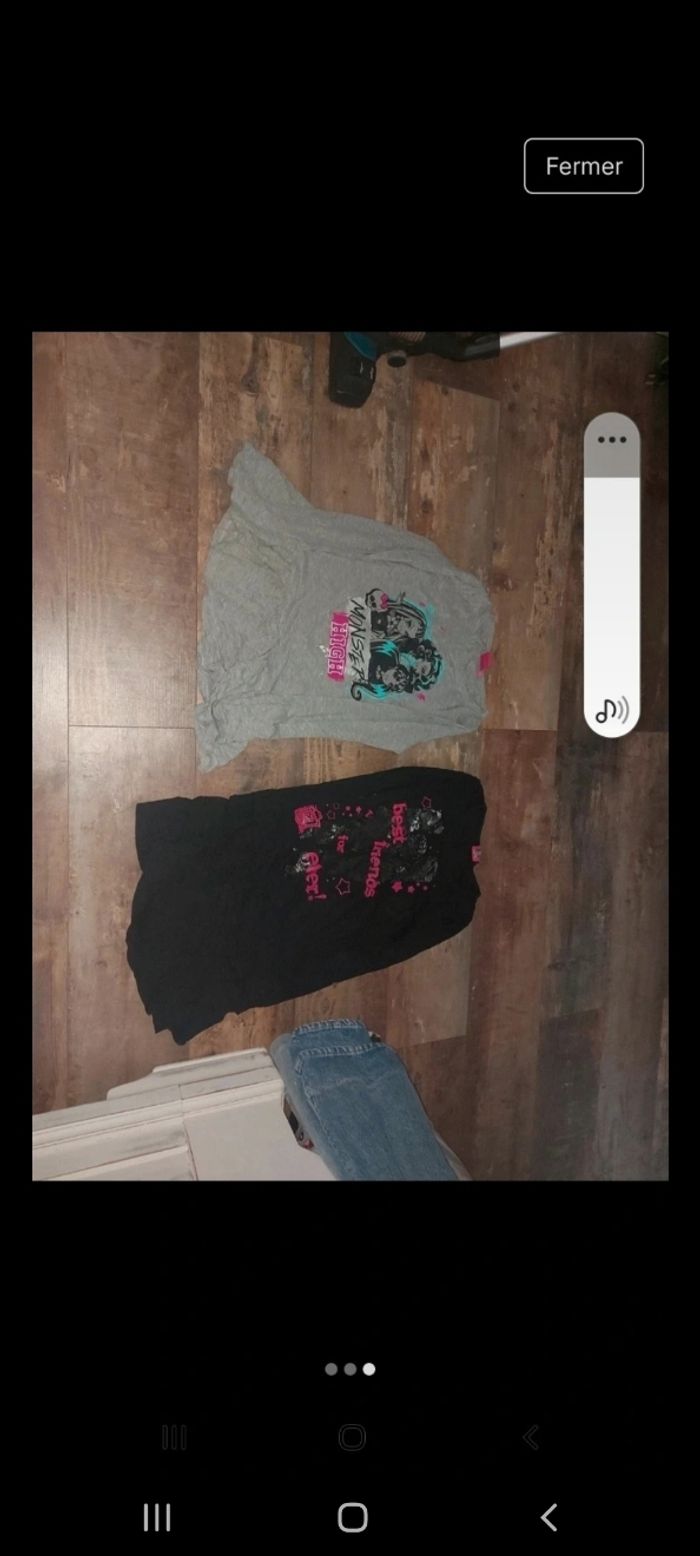Image resolution: width=700 pixels, height=1556 pixels.
Task: Open the recent apps overview
Action: [x=157, y=1517]
